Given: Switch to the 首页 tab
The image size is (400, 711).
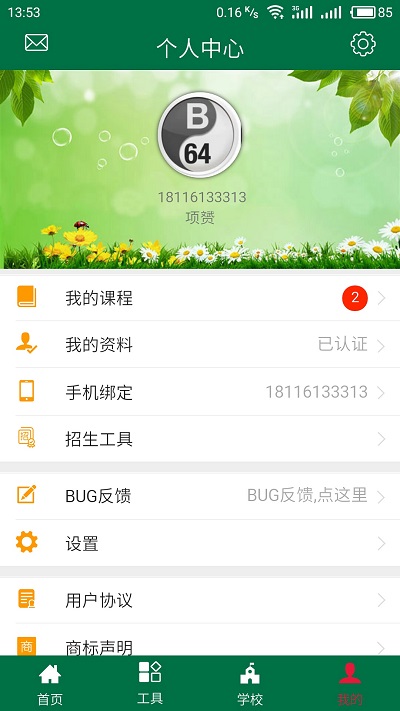Looking at the screenshot, I should point(50,683).
